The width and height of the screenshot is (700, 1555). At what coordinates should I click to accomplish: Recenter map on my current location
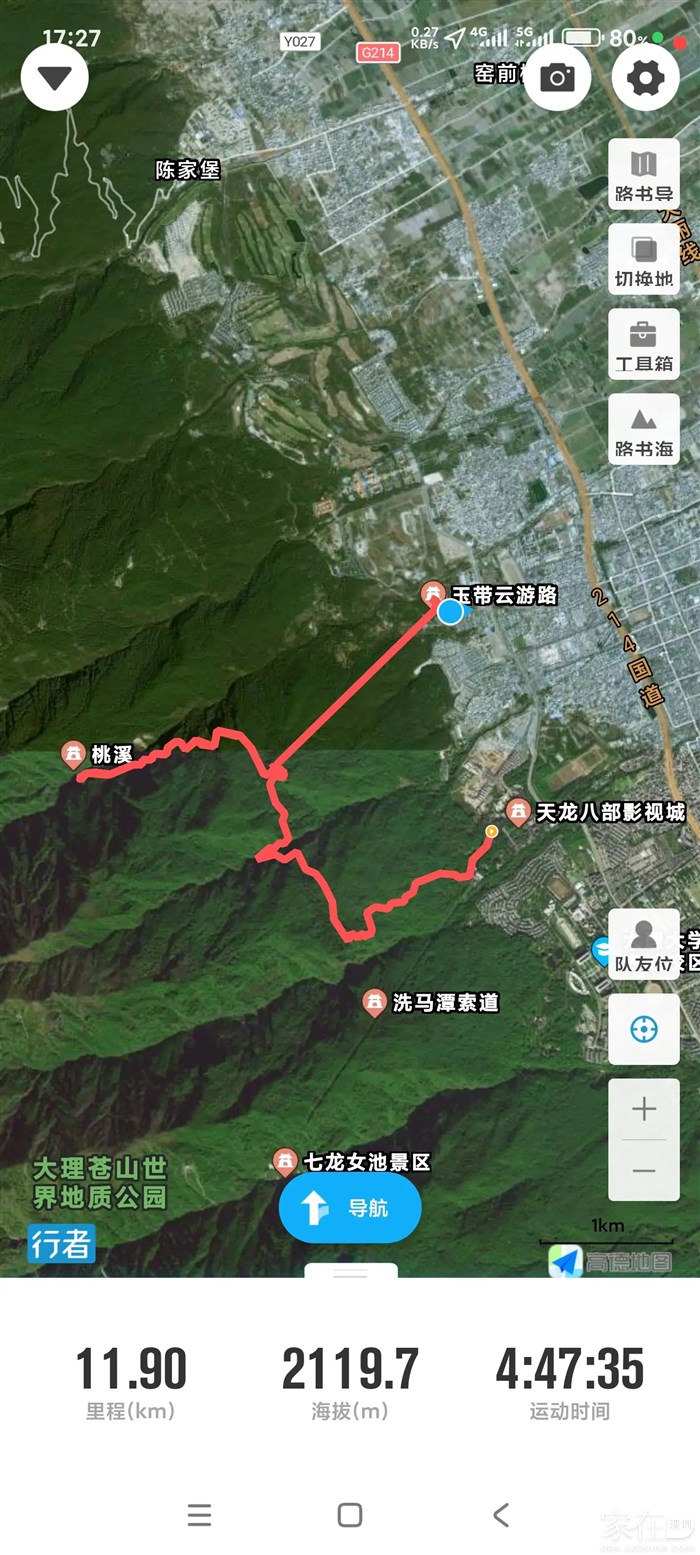click(x=644, y=1029)
